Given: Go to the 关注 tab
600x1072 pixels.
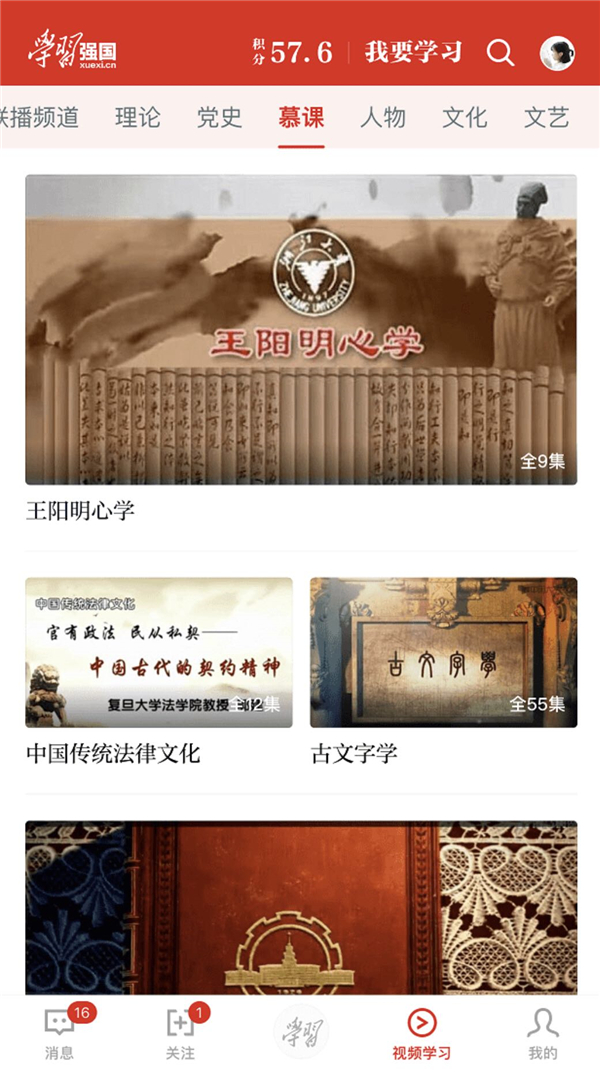Looking at the screenshot, I should pyautogui.click(x=180, y=1034).
